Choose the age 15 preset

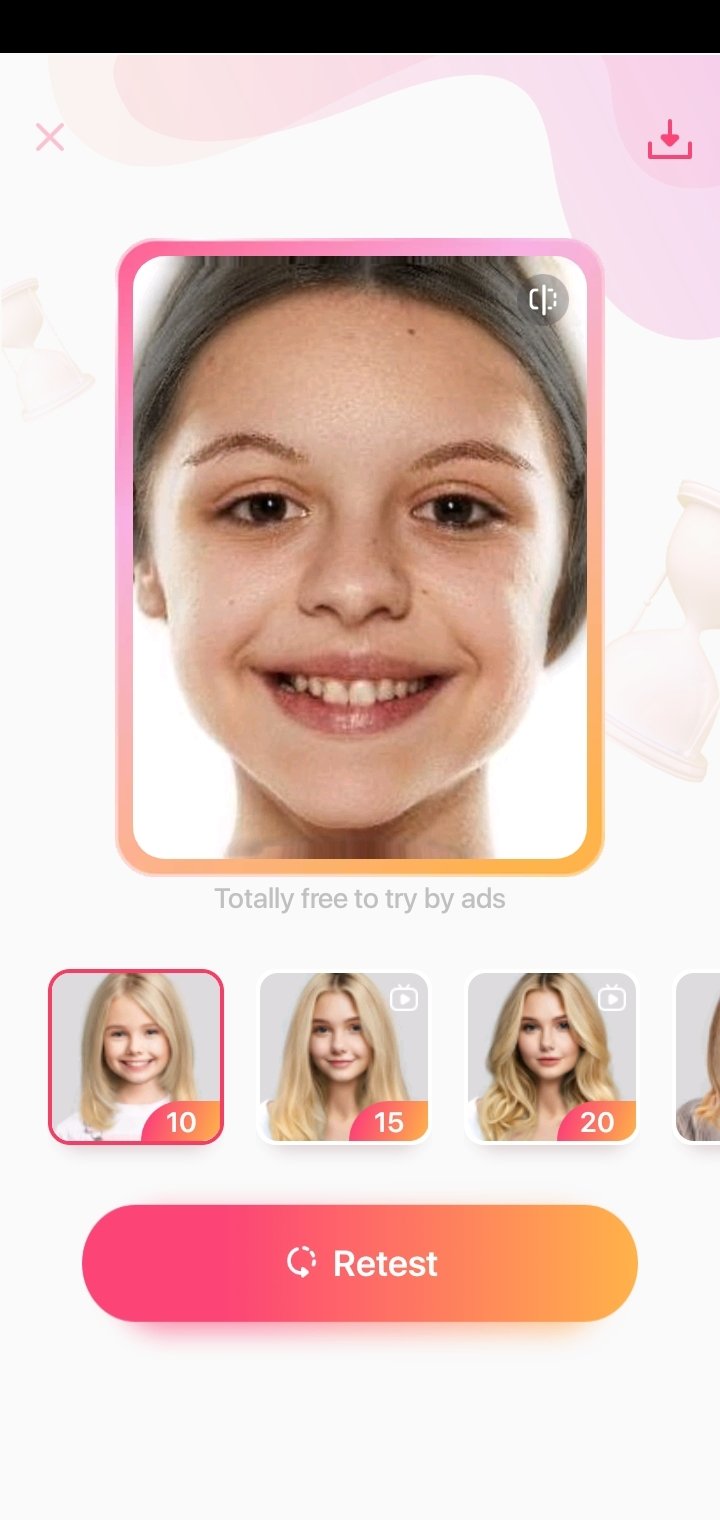(x=344, y=1057)
